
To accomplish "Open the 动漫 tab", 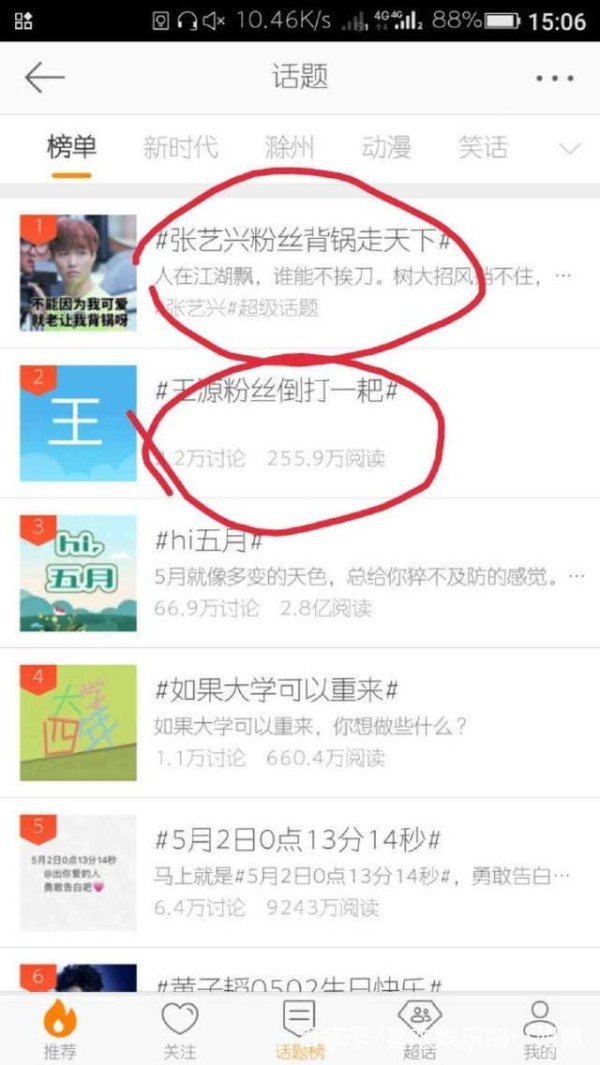I will 386,149.
